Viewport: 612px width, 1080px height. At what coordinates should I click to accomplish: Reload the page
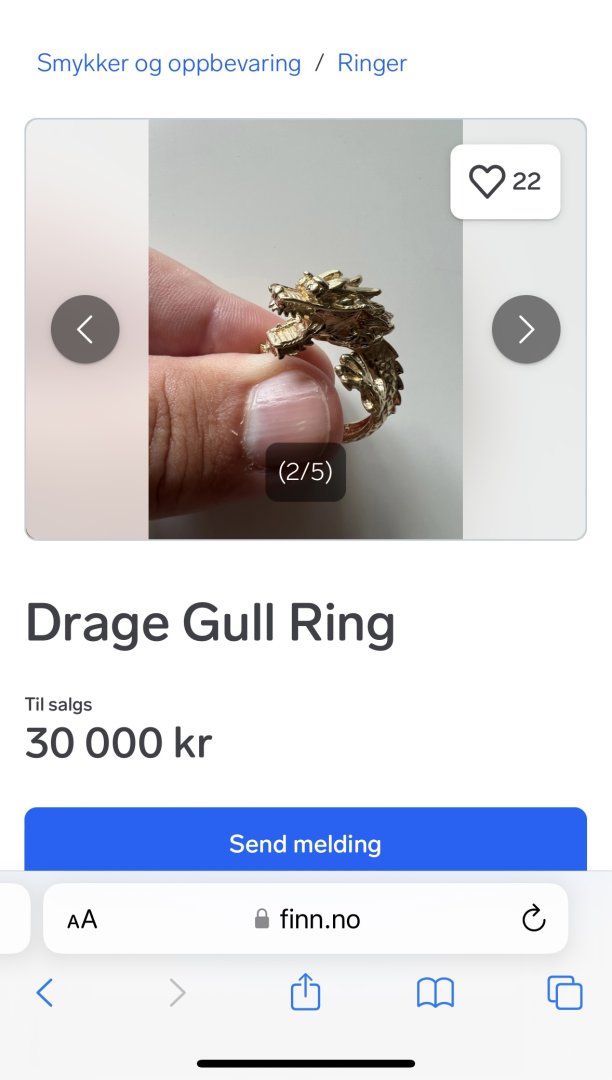pos(534,919)
